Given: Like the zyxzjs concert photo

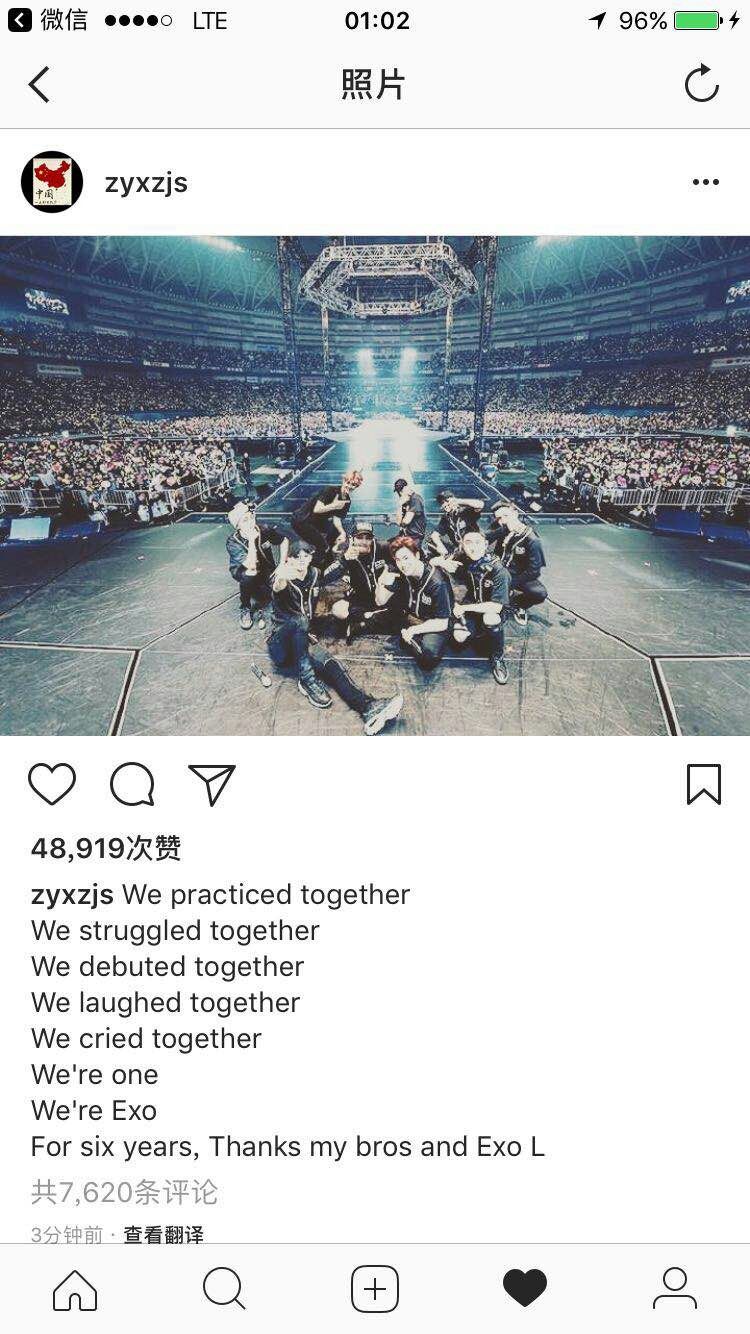Looking at the screenshot, I should 52,784.
